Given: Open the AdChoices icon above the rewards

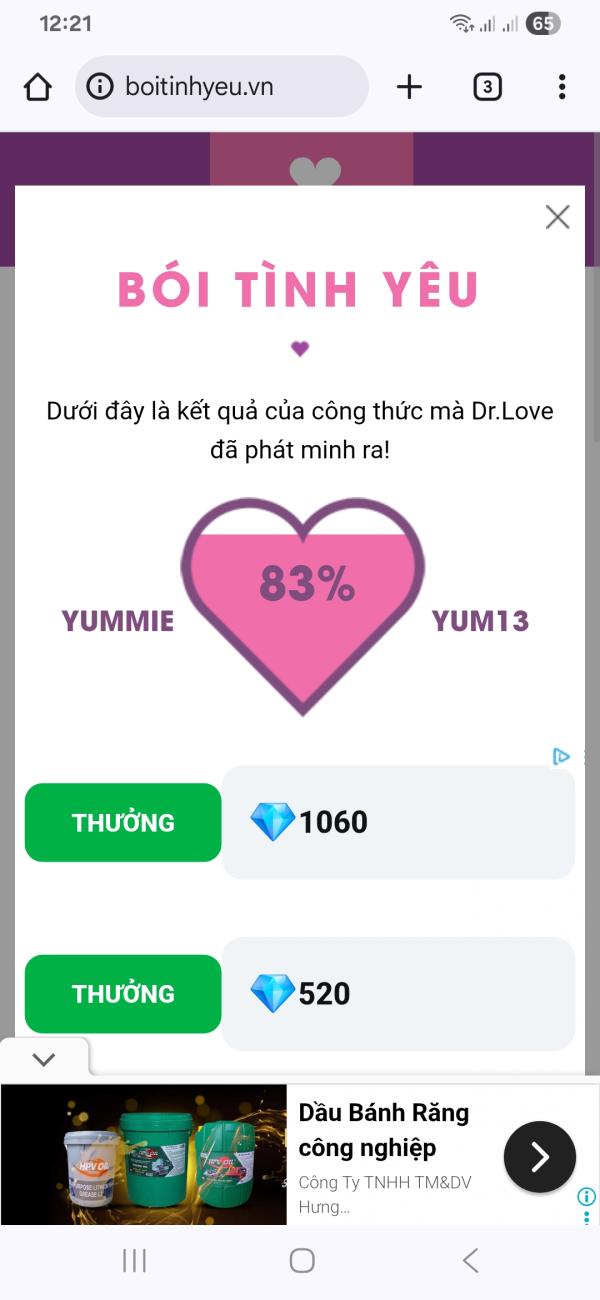Looking at the screenshot, I should (562, 757).
